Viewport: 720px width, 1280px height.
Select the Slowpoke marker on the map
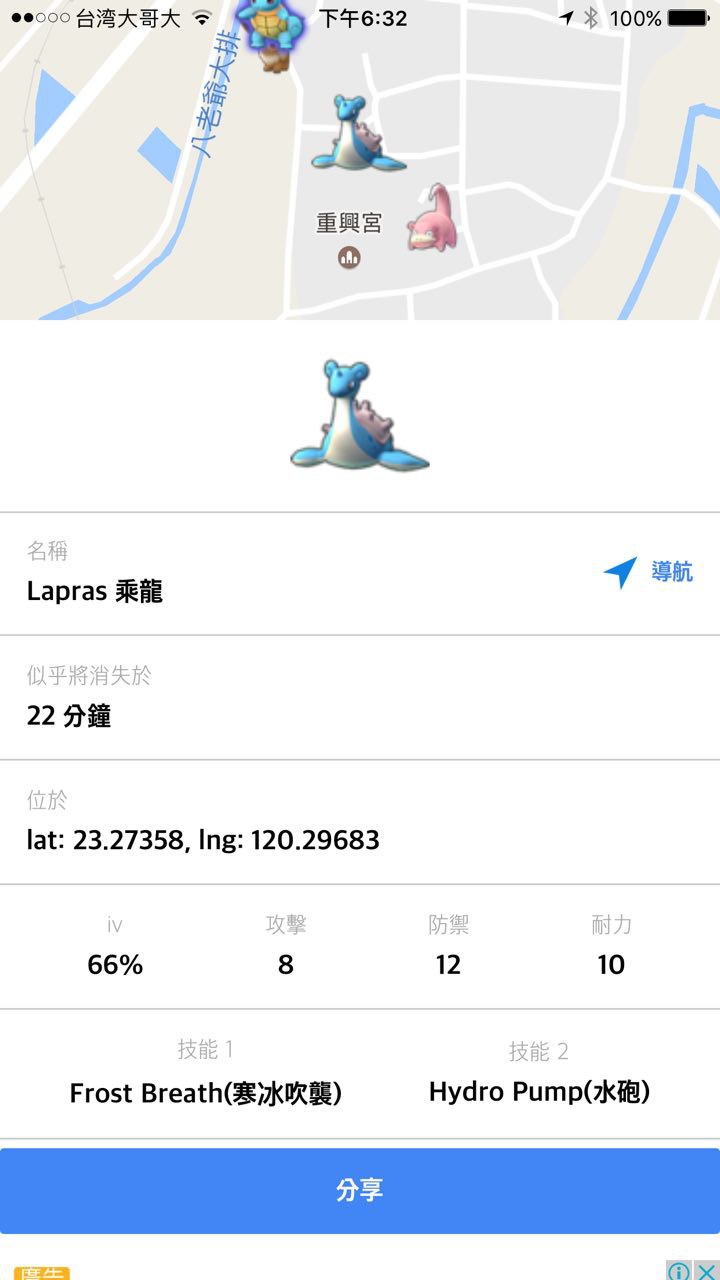pyautogui.click(x=433, y=218)
